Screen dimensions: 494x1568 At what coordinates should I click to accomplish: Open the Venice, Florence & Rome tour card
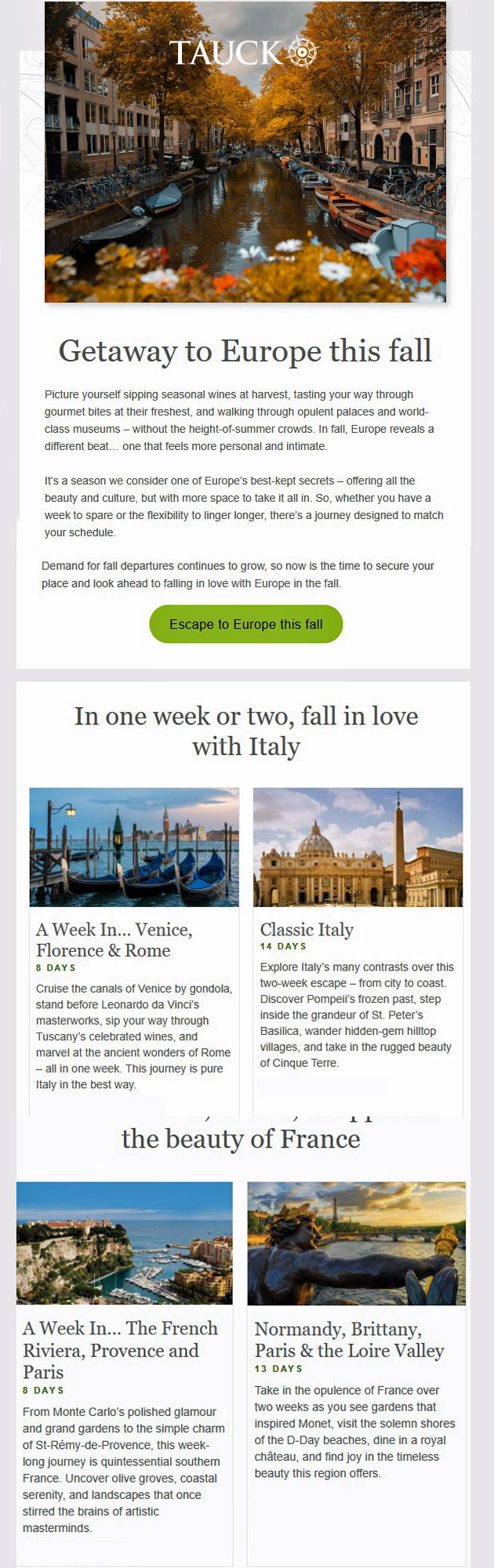(x=114, y=939)
